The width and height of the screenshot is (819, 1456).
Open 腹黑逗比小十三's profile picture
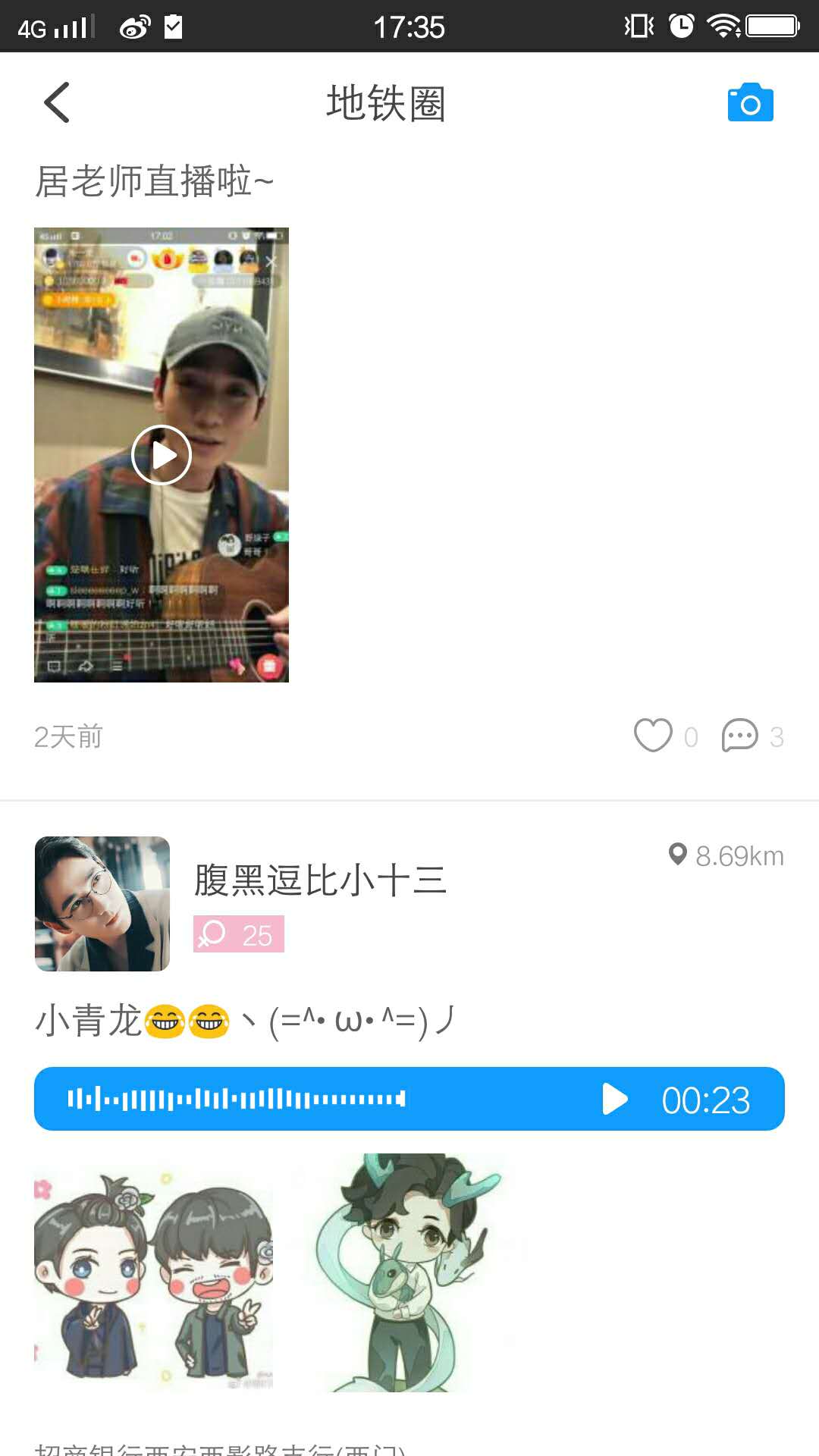click(102, 903)
